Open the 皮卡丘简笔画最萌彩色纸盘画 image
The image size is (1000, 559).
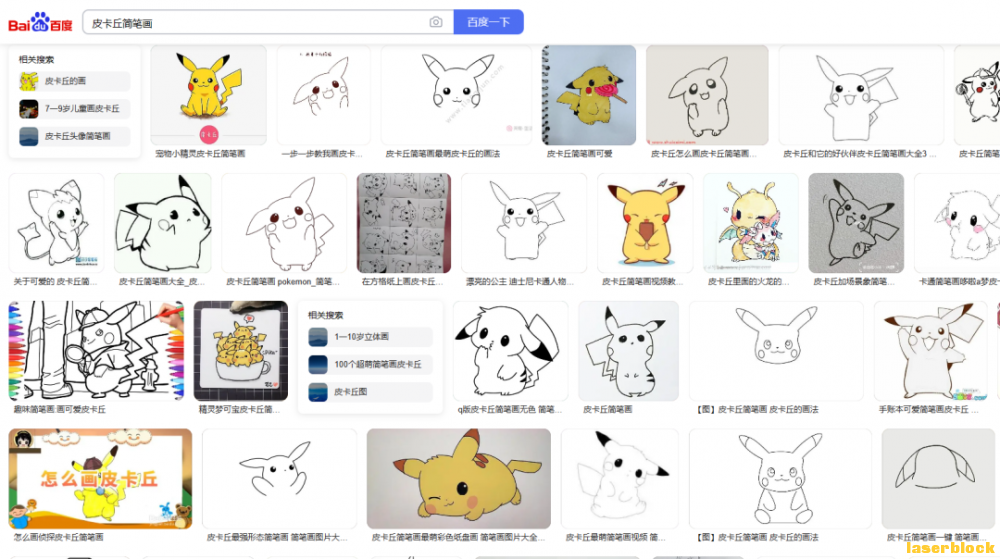pyautogui.click(x=458, y=478)
